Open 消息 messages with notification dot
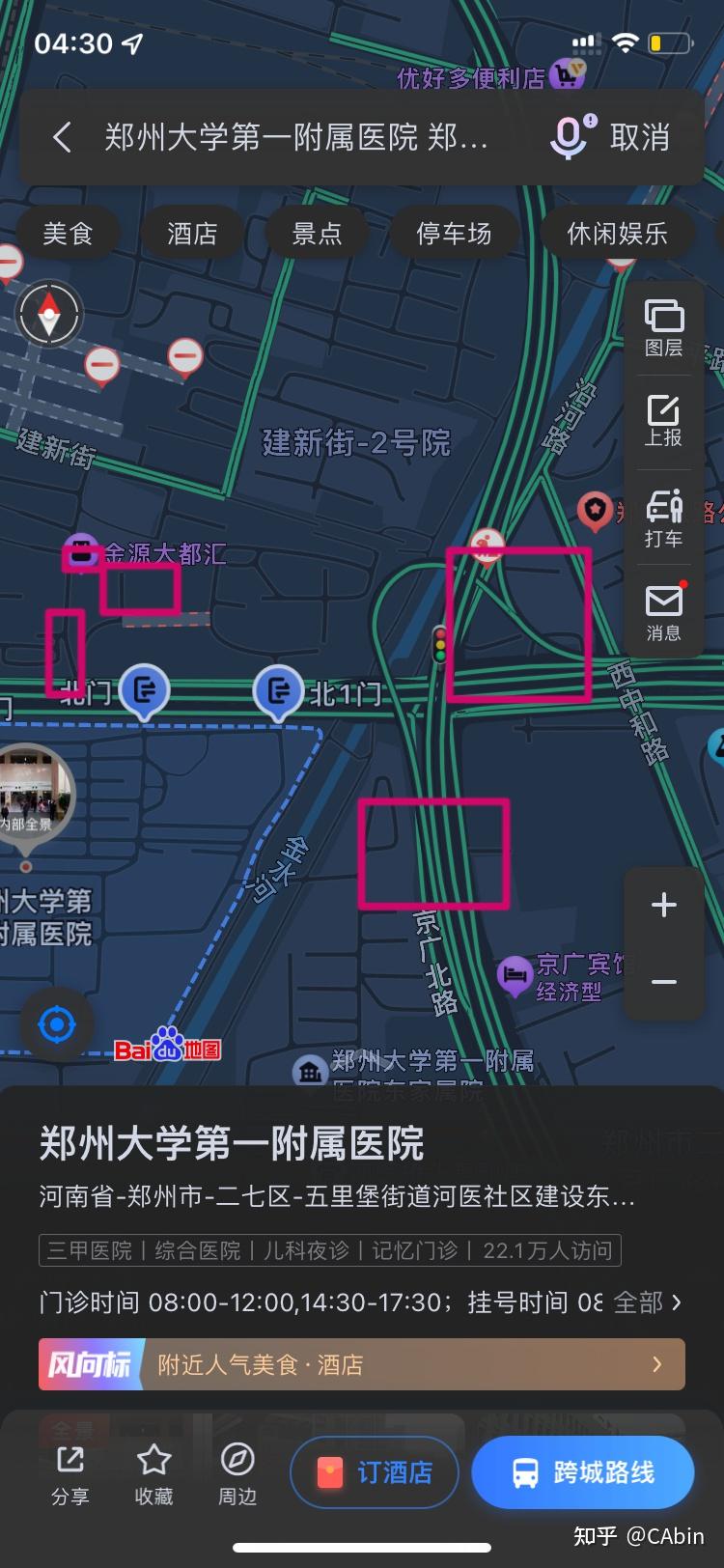 [x=662, y=608]
